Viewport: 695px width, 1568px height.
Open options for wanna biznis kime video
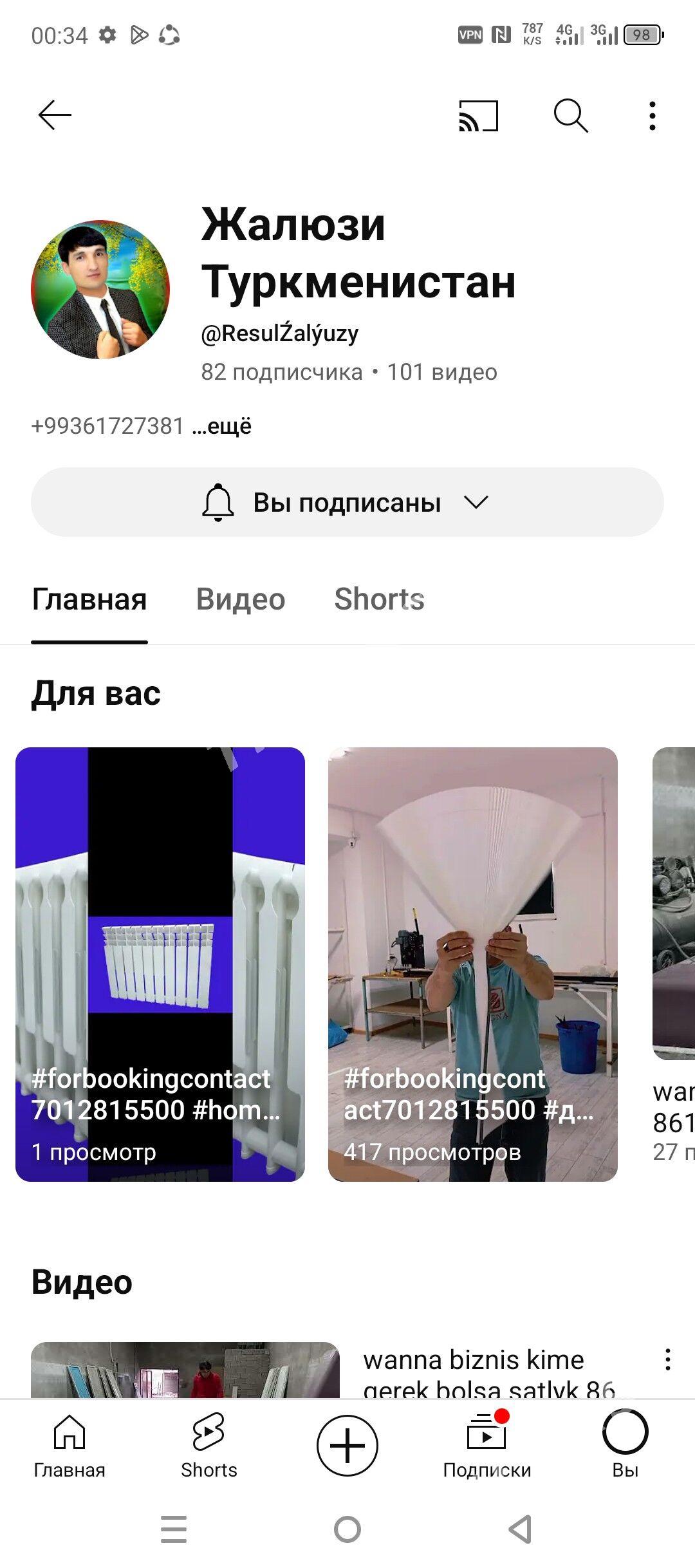[668, 1359]
